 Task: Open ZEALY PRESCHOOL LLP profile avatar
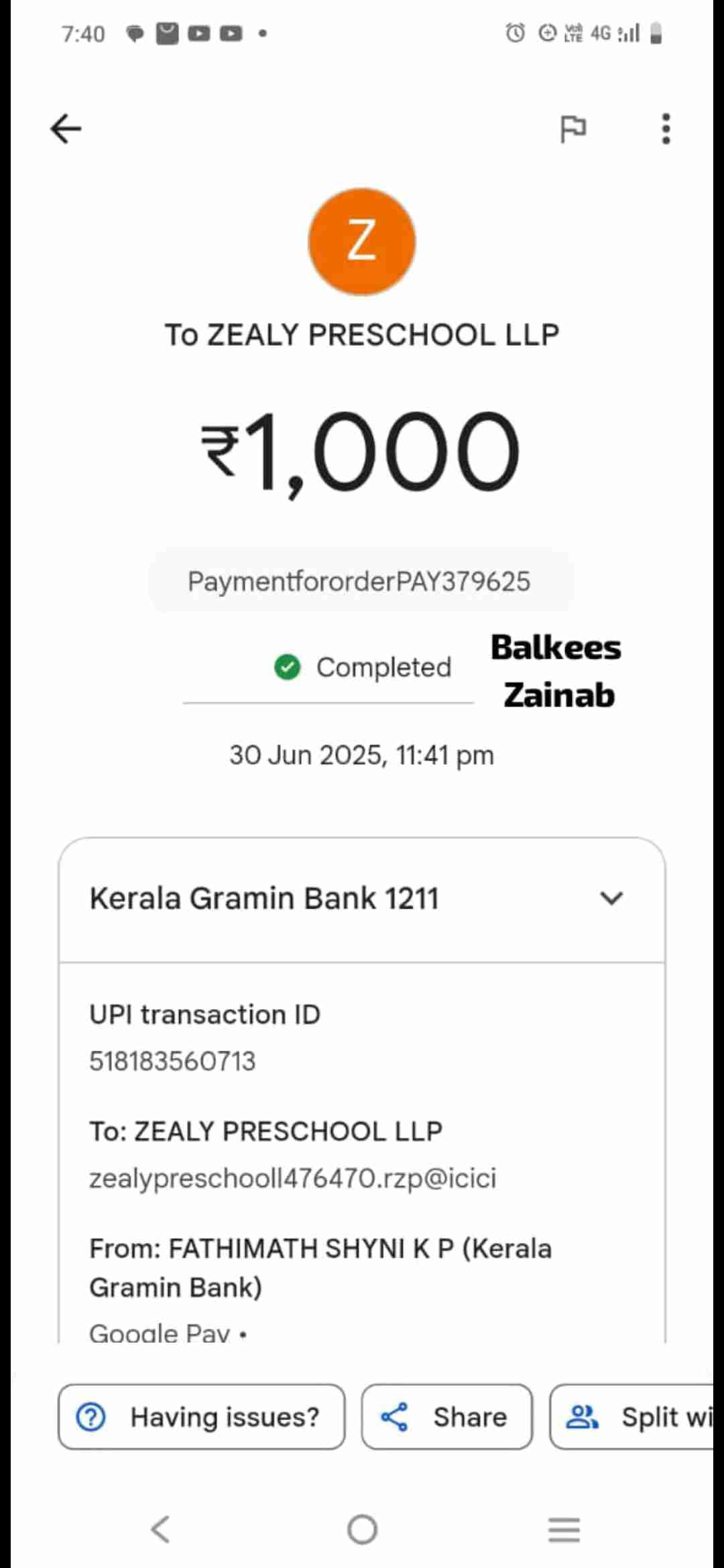point(362,241)
